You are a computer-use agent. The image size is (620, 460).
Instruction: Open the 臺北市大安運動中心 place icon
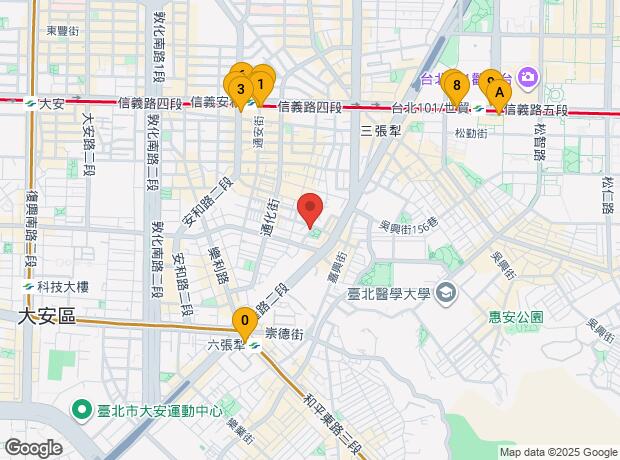click(x=82, y=410)
